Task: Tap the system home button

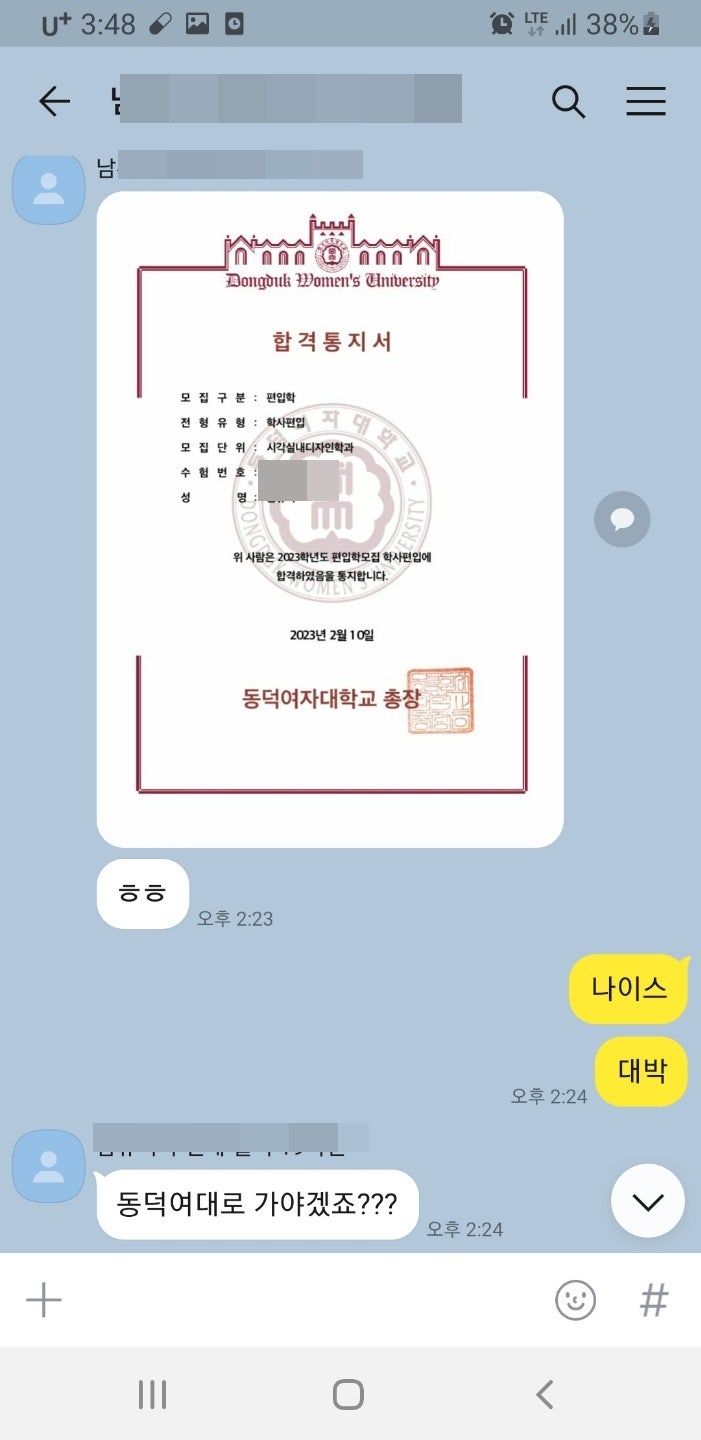Action: pyautogui.click(x=348, y=1394)
